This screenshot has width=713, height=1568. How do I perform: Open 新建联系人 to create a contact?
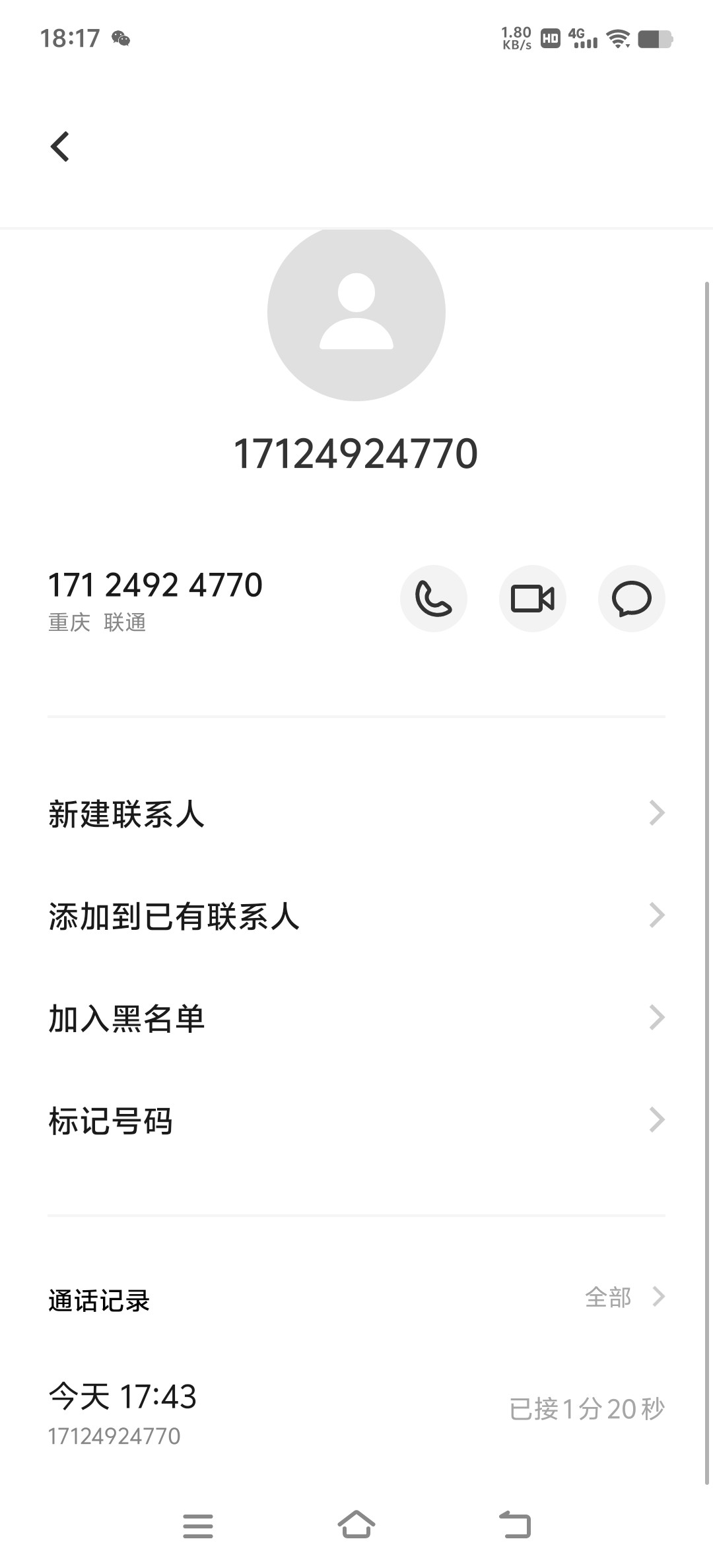356,813
